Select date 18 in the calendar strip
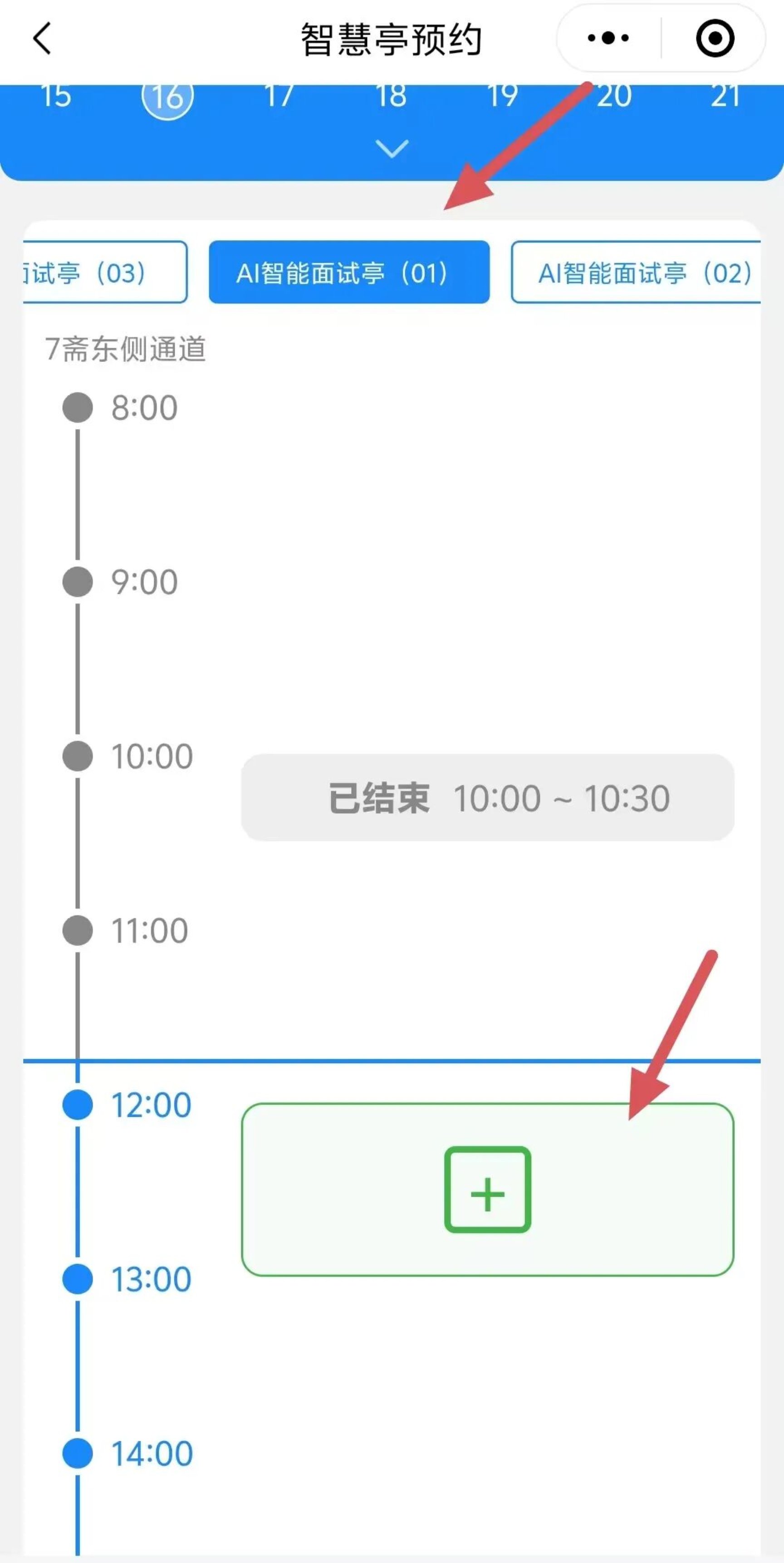The width and height of the screenshot is (784, 1563). tap(391, 96)
